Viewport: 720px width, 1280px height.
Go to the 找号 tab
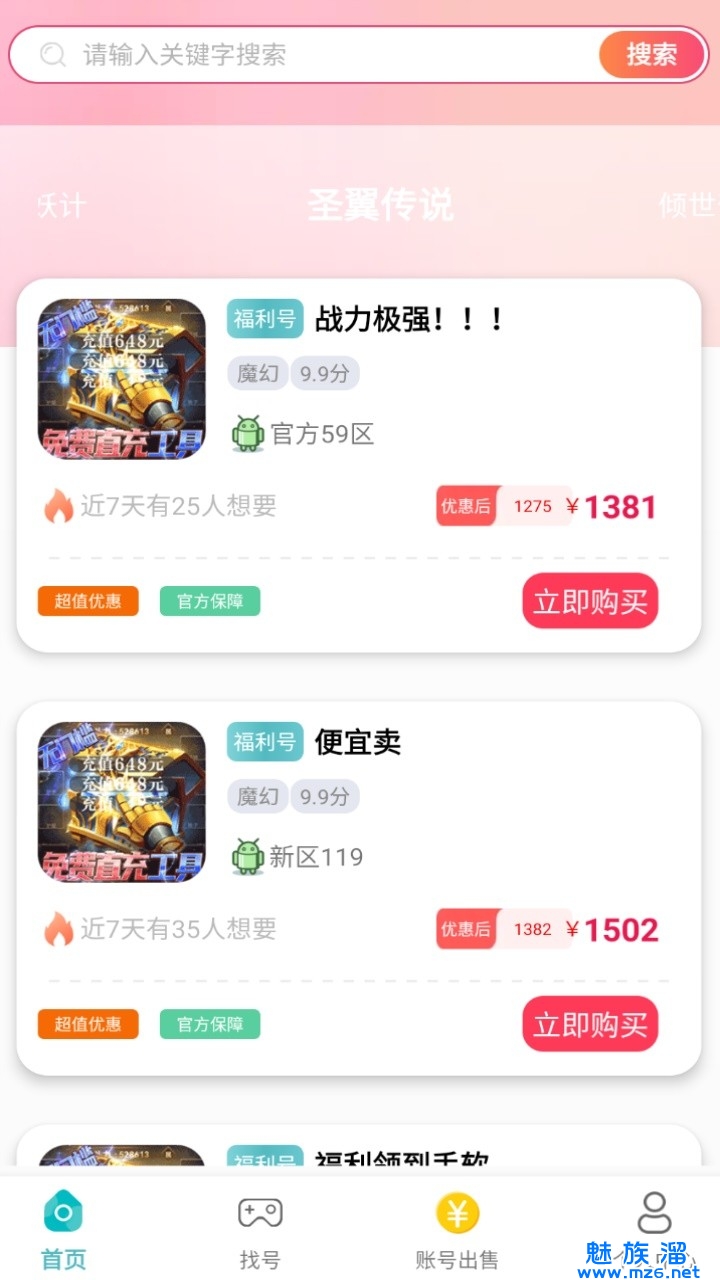pos(260,1228)
